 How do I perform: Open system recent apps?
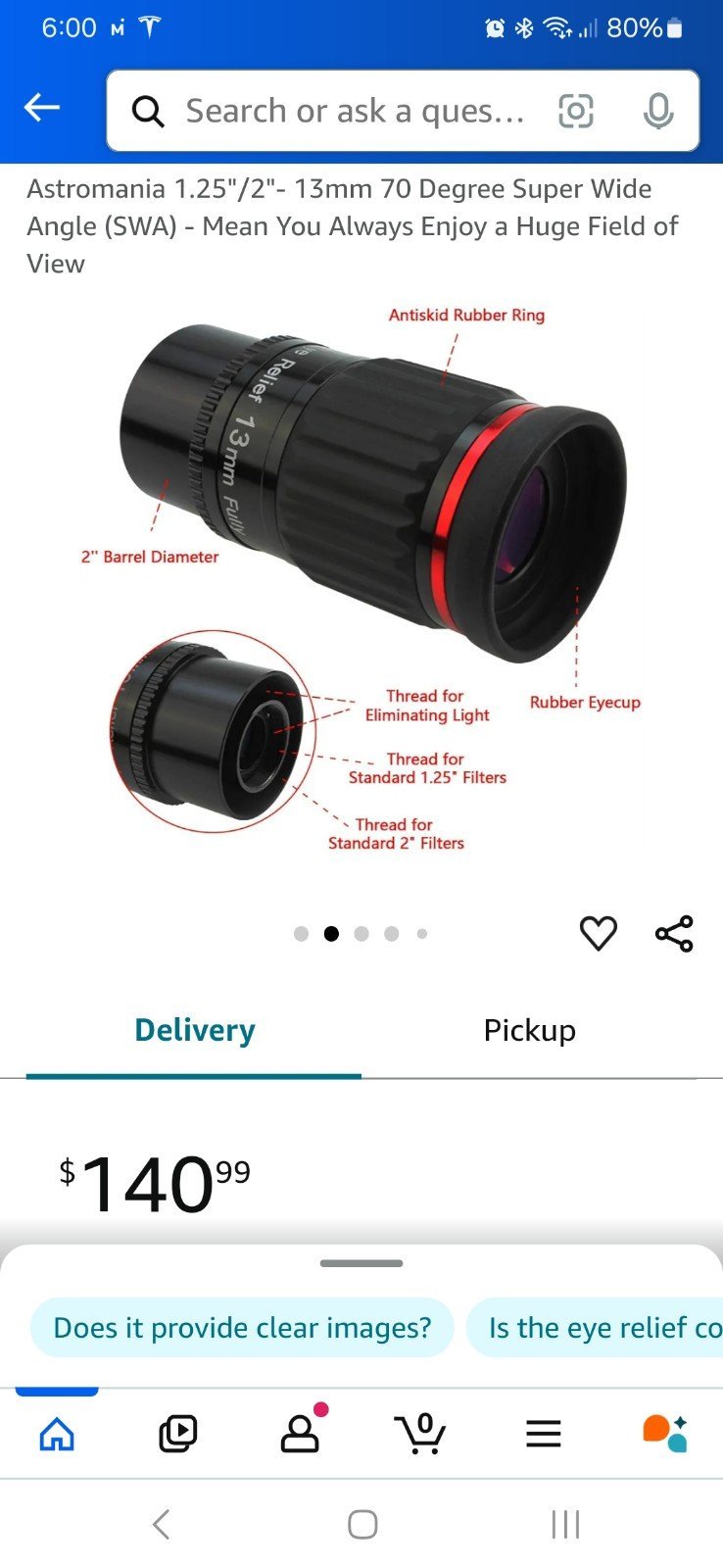coord(565,1524)
